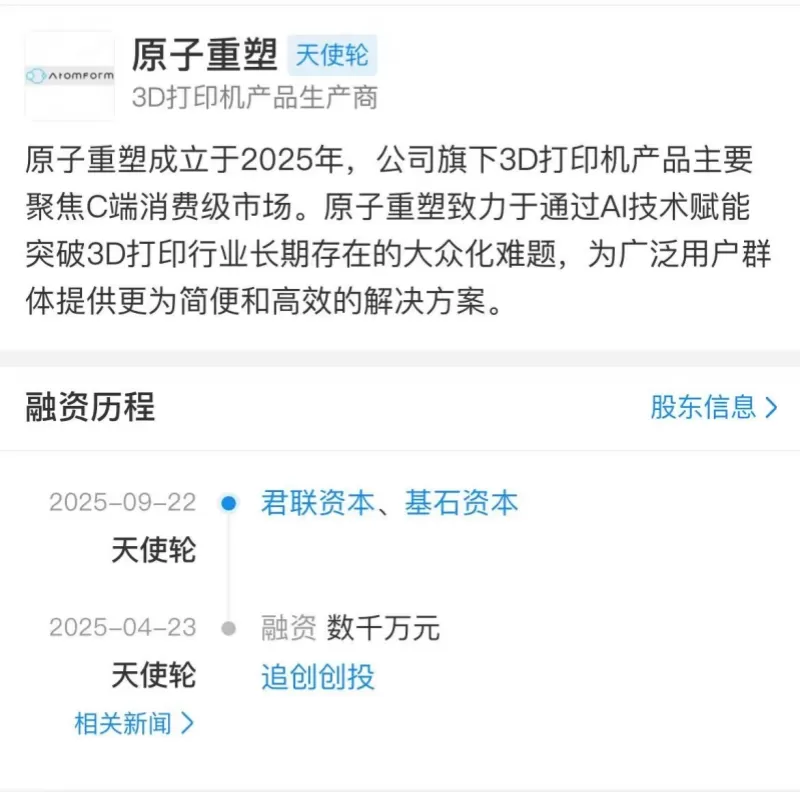Open investor 君联资本

(x=317, y=503)
